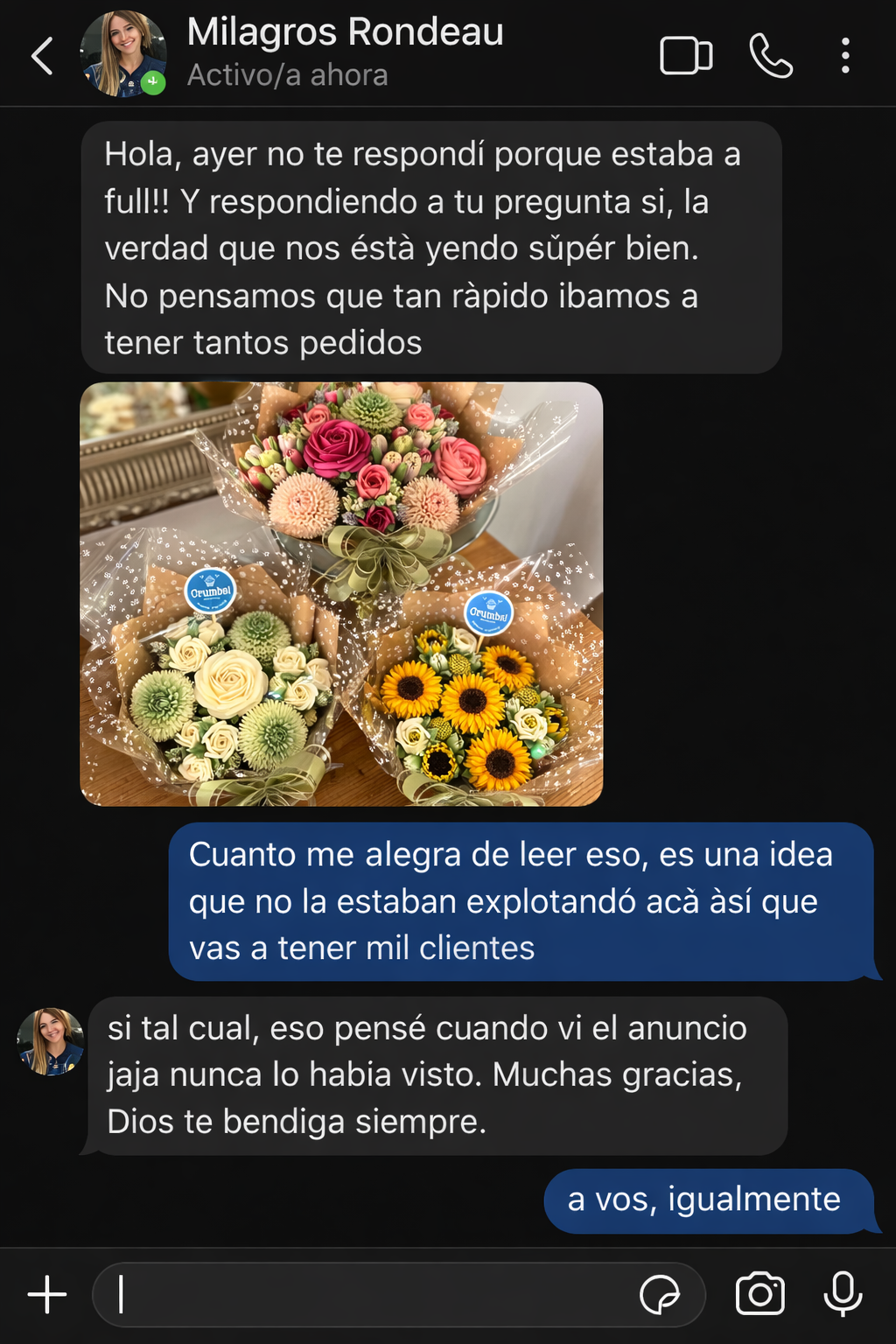Open the flower bouquets photo
Screen dimensions: 896x1344
pos(341,593)
